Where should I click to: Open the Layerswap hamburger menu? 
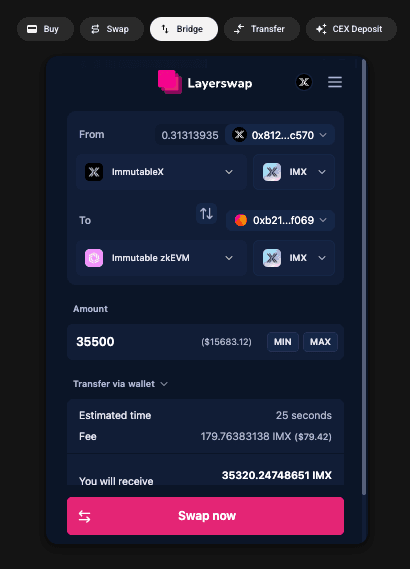coord(335,82)
